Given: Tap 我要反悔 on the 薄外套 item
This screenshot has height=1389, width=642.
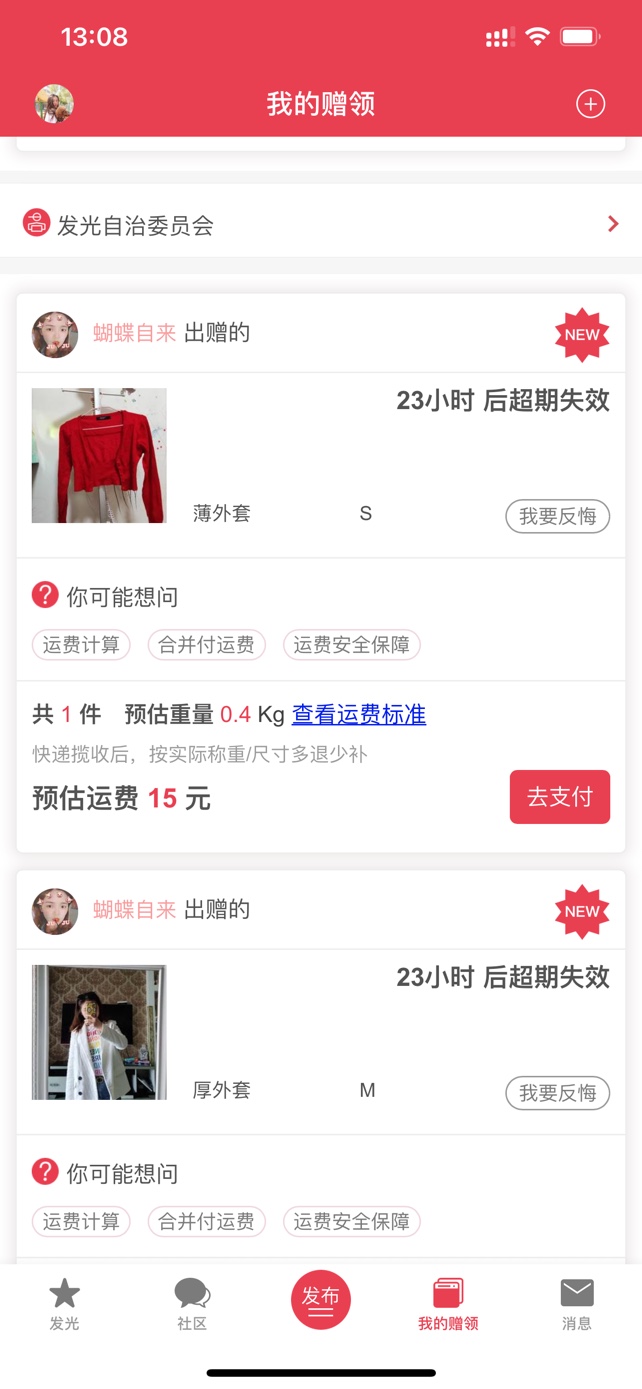Looking at the screenshot, I should (x=557, y=517).
